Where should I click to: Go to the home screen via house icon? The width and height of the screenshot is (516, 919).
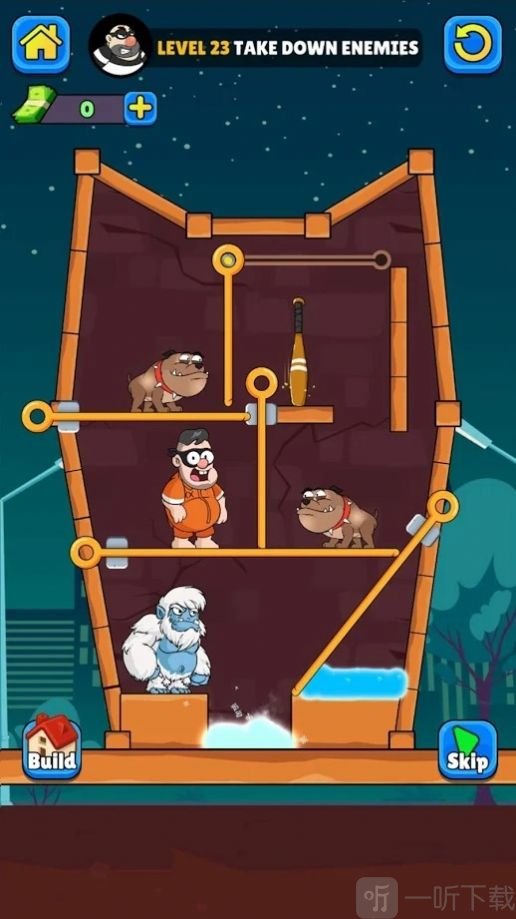tap(40, 44)
